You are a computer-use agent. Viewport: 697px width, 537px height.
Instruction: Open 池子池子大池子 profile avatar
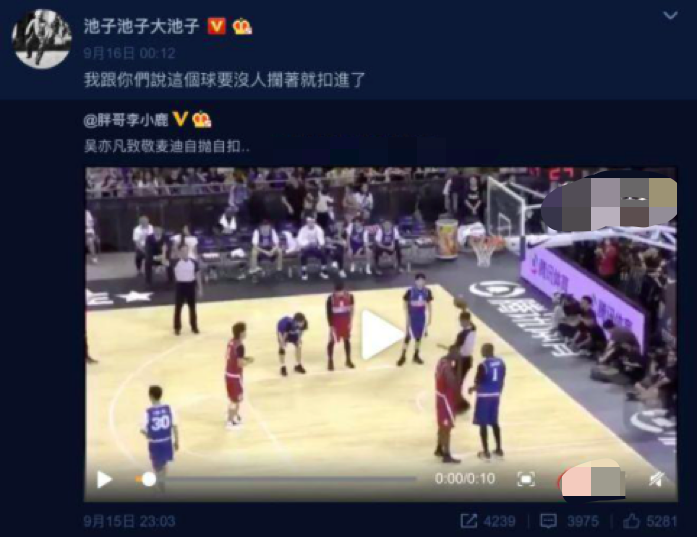pyautogui.click(x=41, y=39)
